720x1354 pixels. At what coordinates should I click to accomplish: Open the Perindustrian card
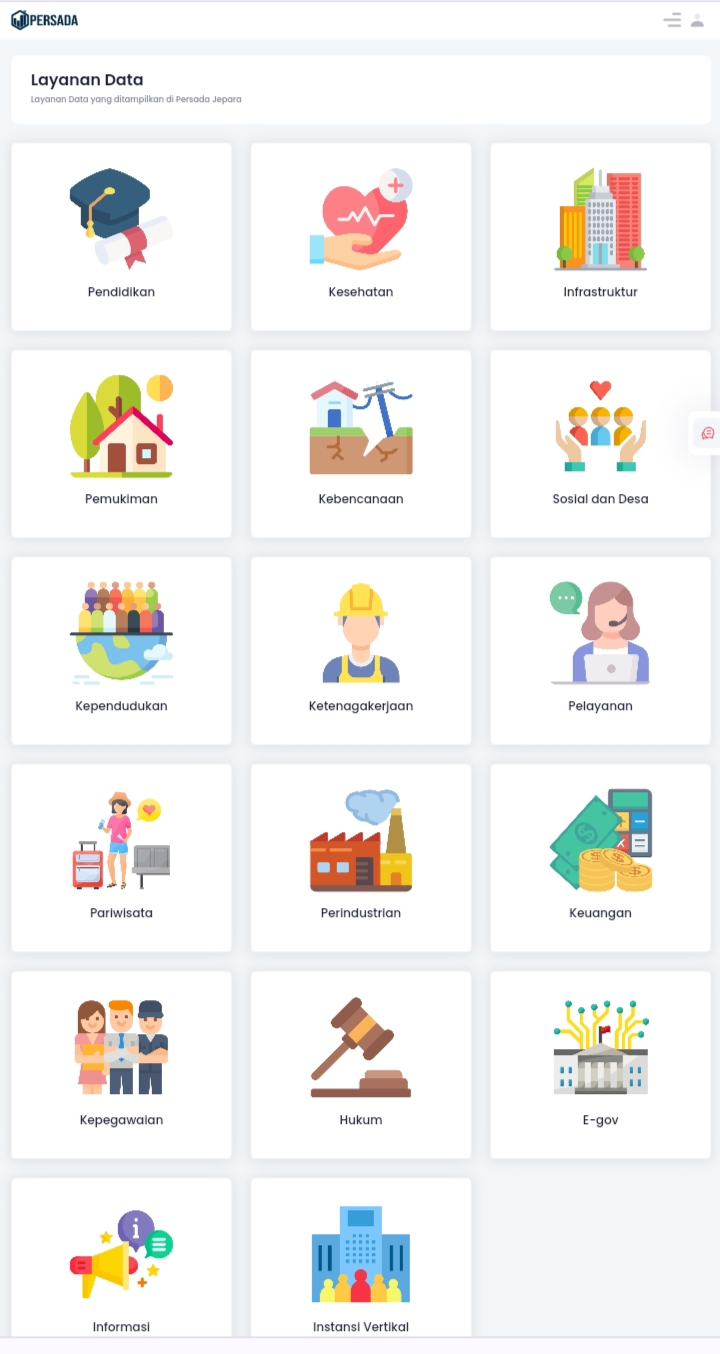tap(361, 858)
